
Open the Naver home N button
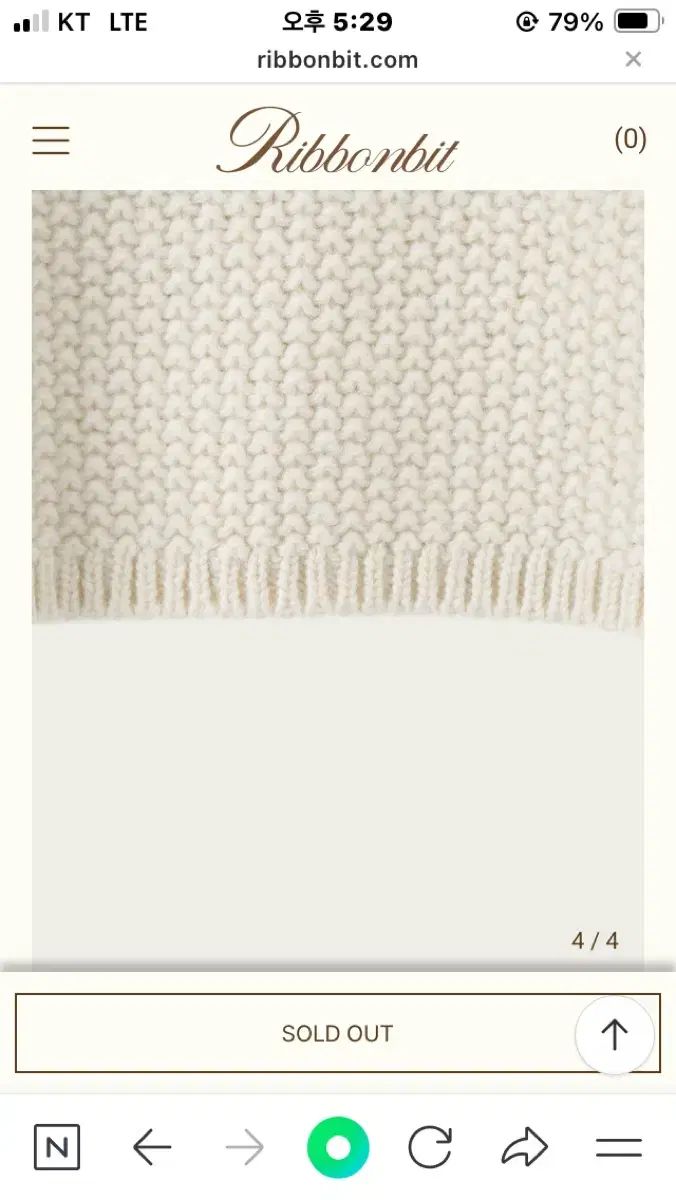[57, 1147]
